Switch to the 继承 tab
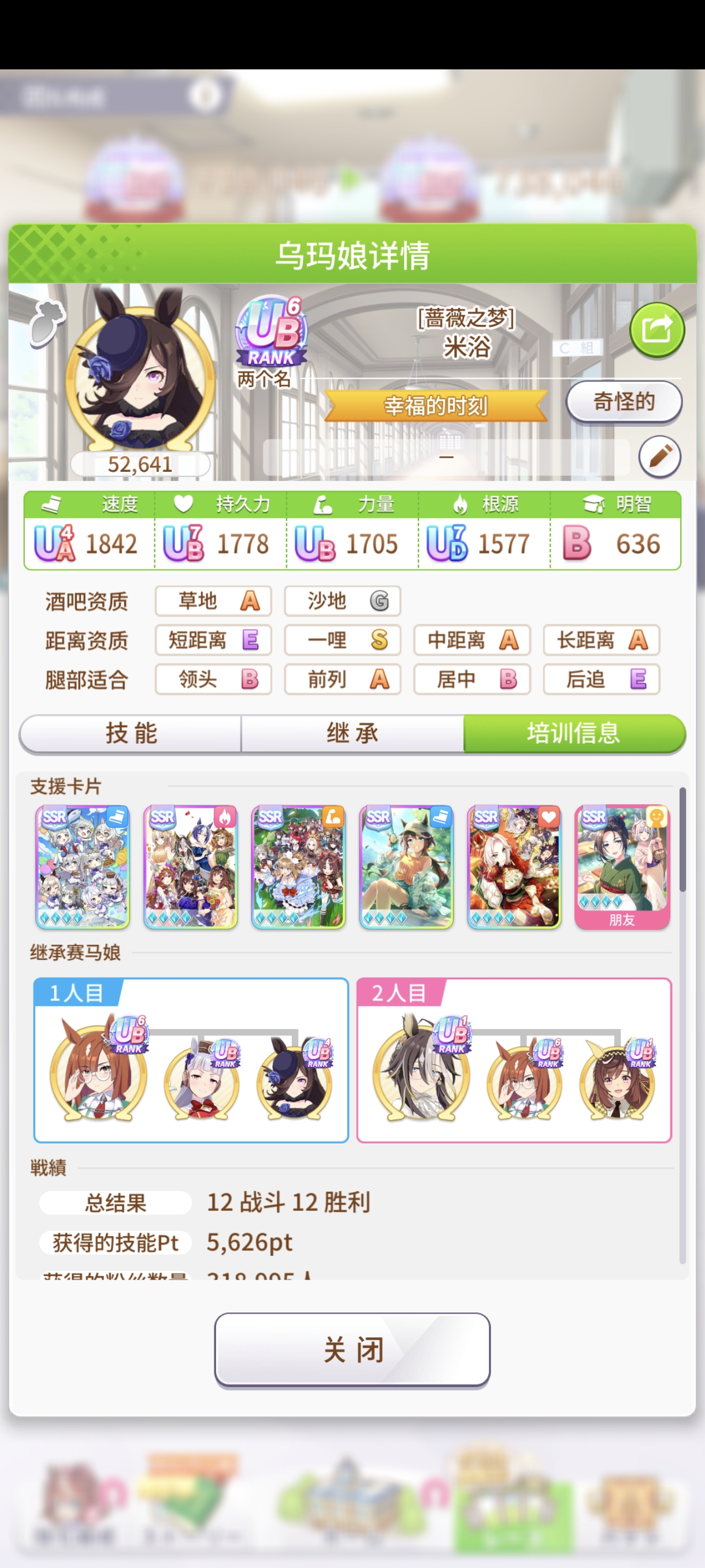Viewport: 705px width, 1568px height. pyautogui.click(x=352, y=734)
